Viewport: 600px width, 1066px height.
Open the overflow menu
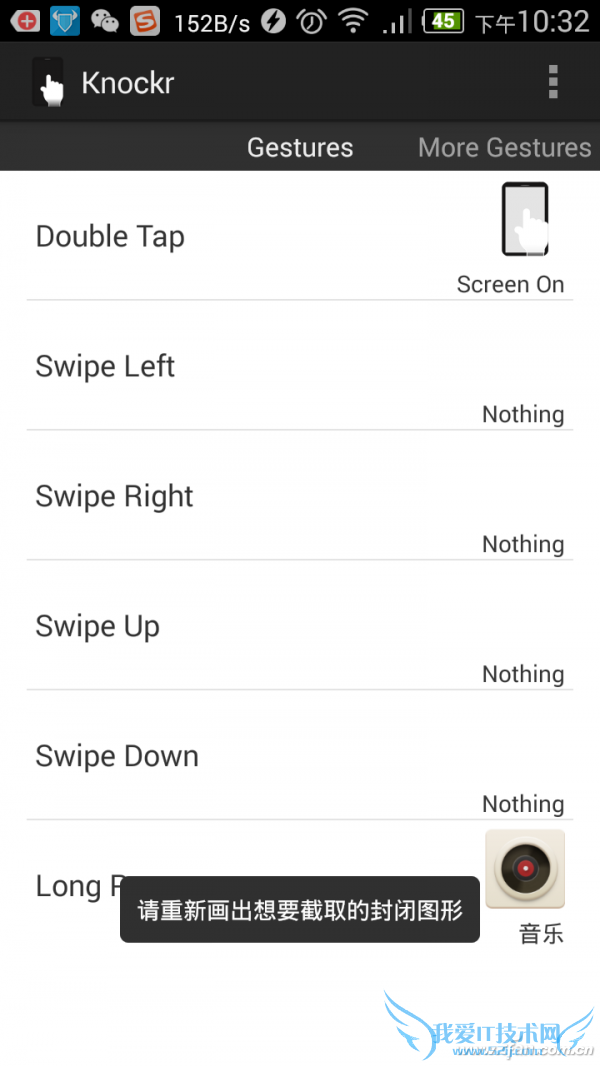click(x=553, y=82)
